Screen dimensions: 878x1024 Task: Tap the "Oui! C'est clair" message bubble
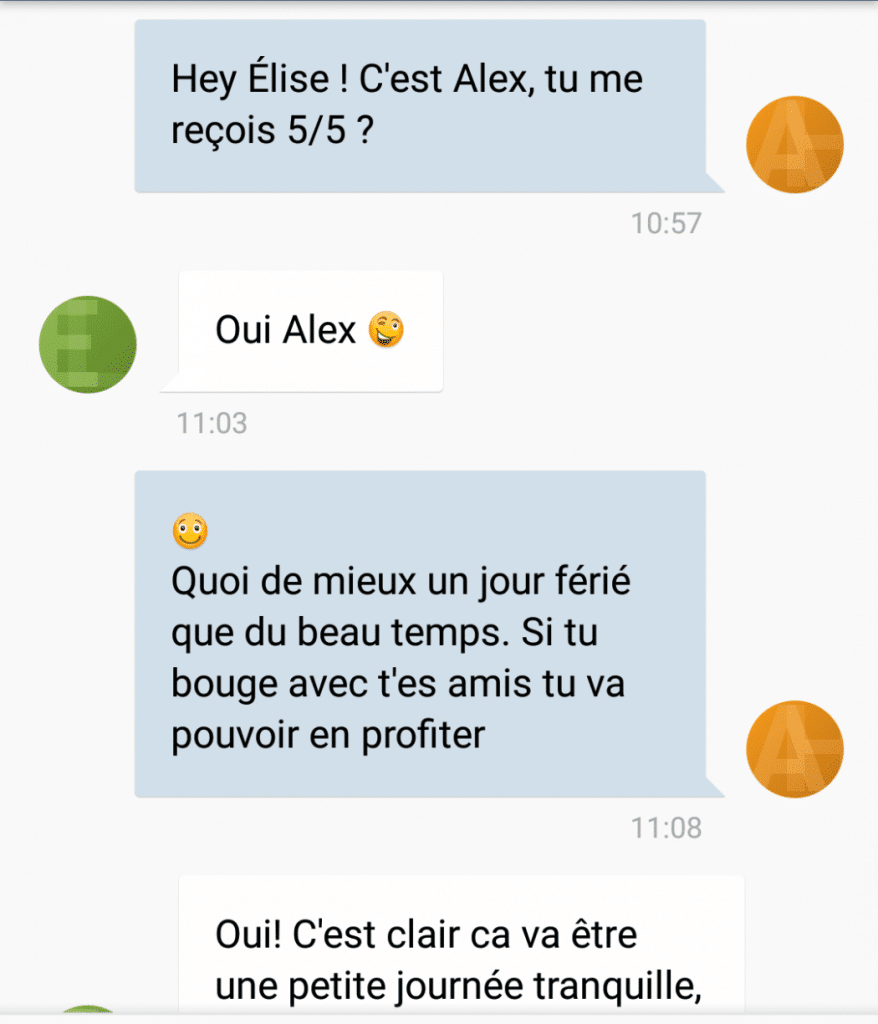click(460, 950)
